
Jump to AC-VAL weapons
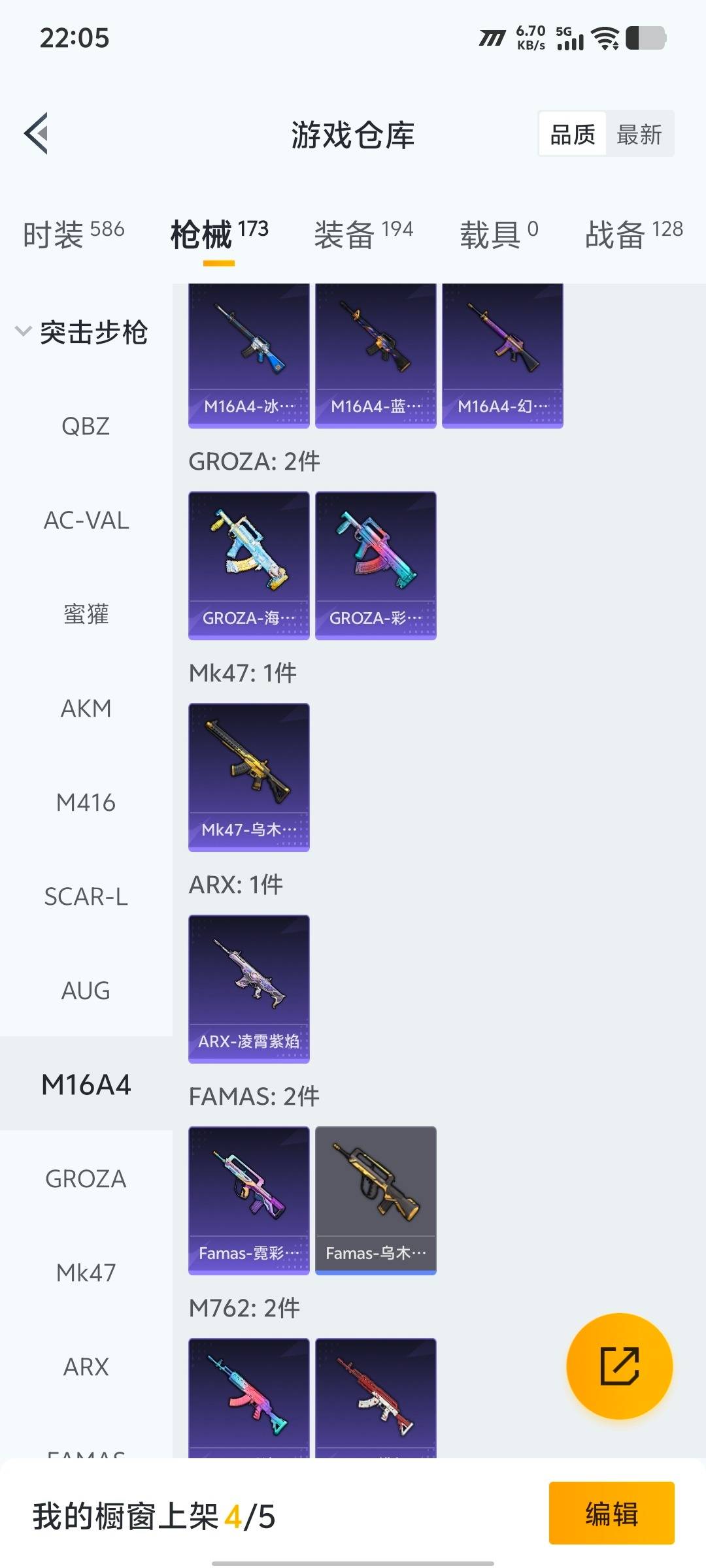click(86, 520)
